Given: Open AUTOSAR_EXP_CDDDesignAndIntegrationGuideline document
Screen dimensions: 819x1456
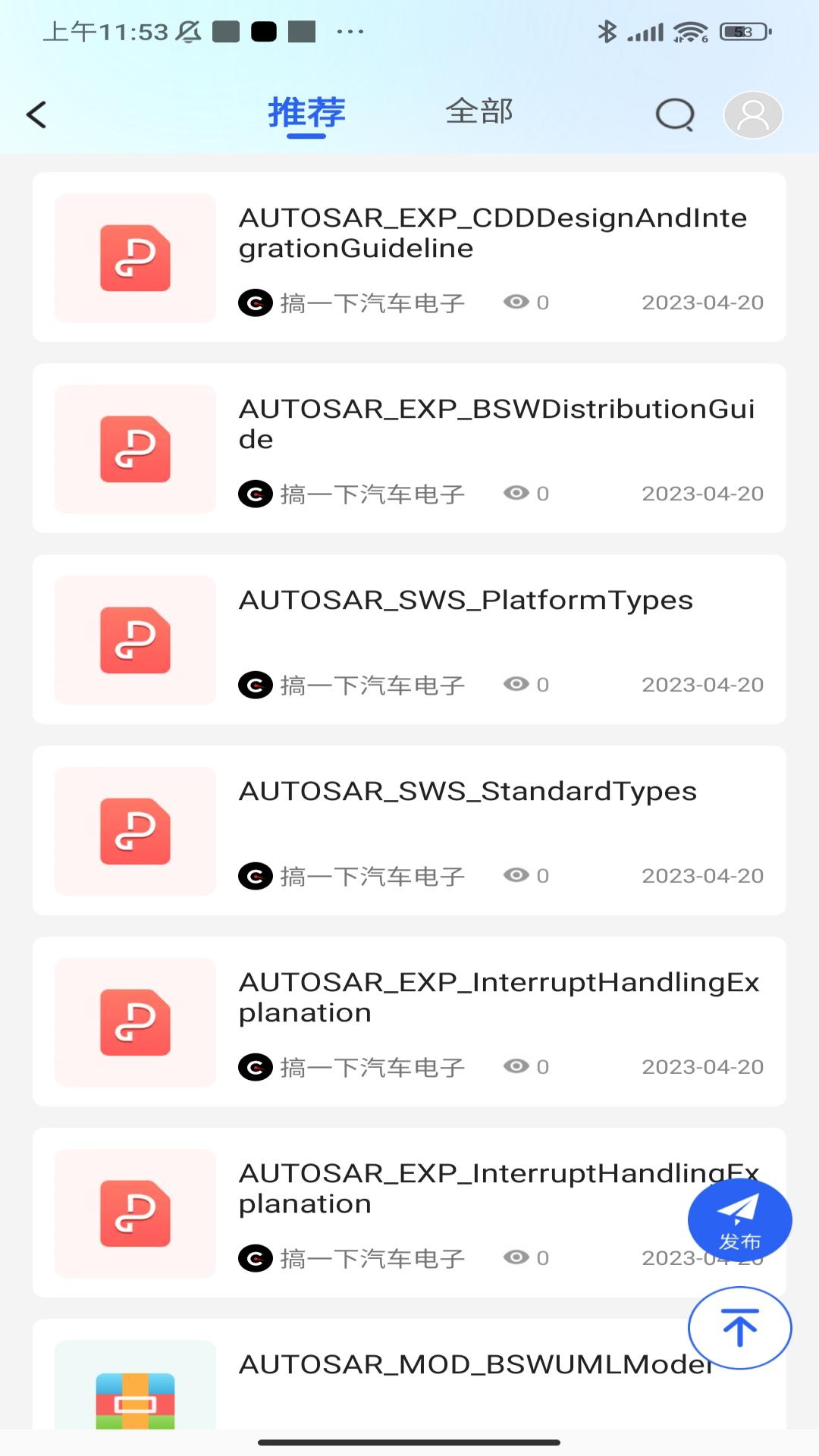Looking at the screenshot, I should tap(493, 234).
